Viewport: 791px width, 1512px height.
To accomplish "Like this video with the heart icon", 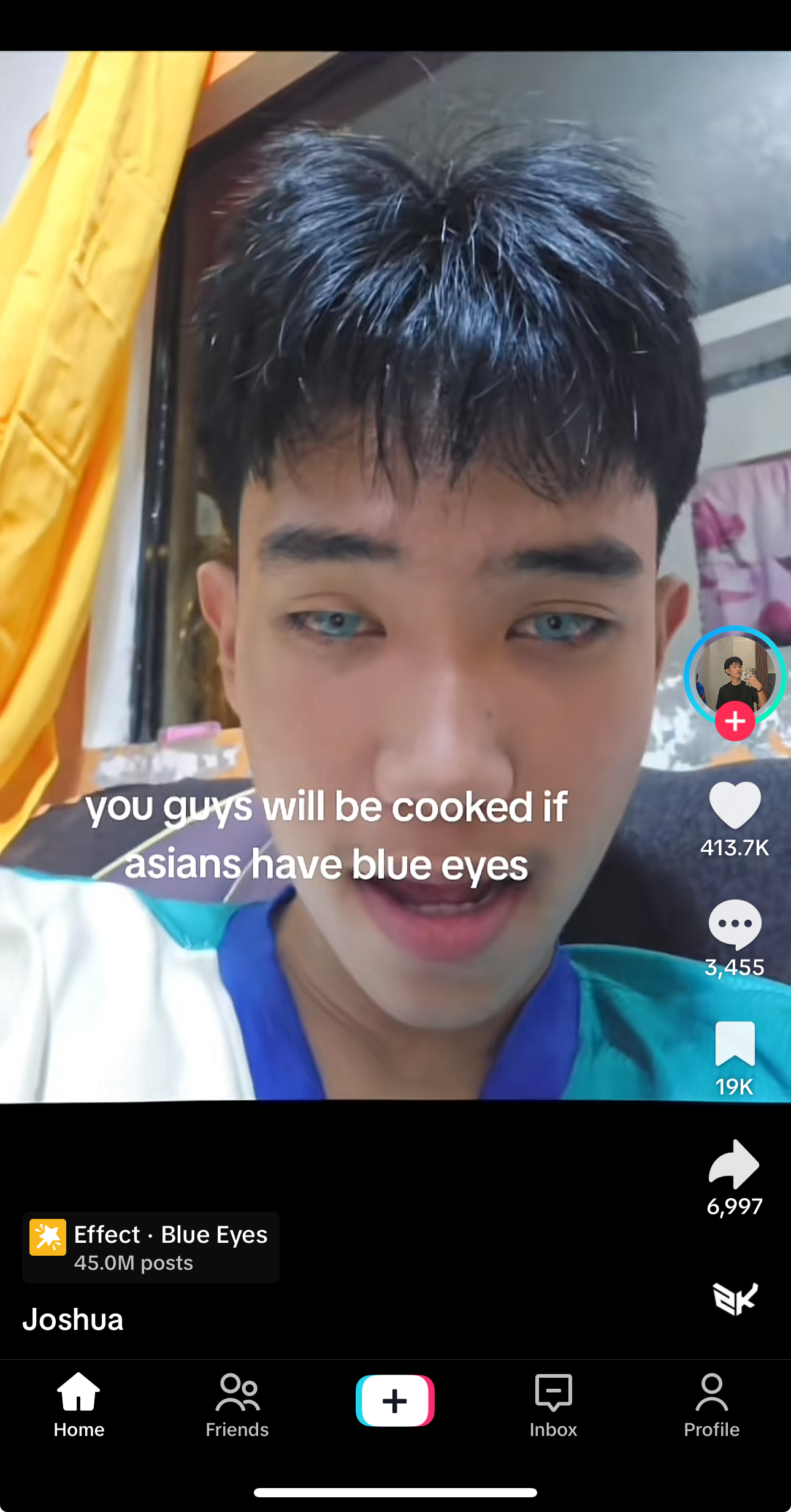I will (735, 806).
